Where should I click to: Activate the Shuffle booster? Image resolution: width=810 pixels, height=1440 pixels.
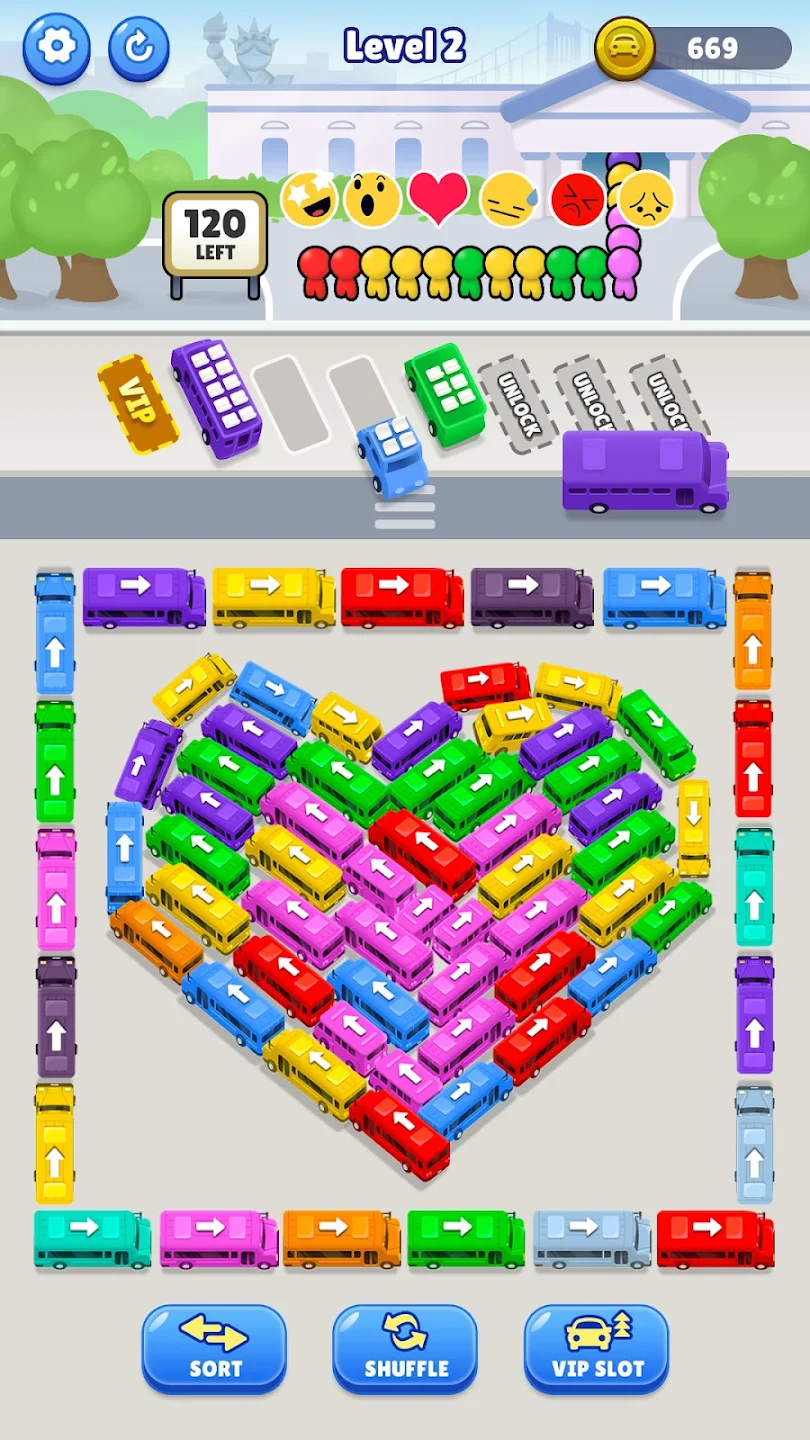405,1348
